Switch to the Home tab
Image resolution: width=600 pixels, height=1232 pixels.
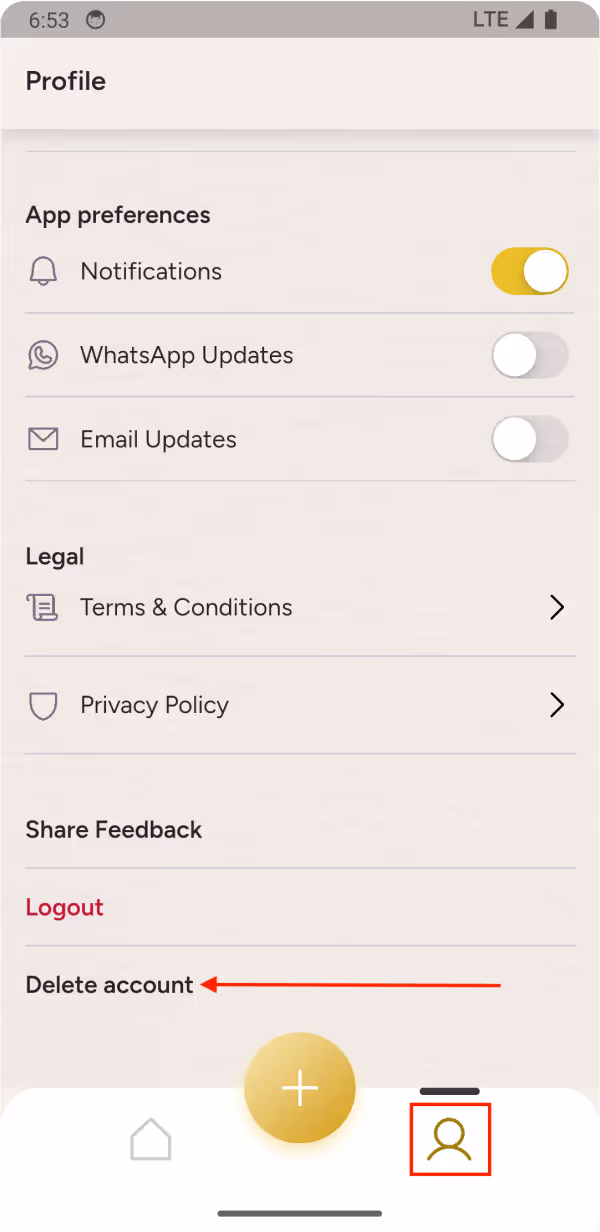click(x=151, y=1140)
